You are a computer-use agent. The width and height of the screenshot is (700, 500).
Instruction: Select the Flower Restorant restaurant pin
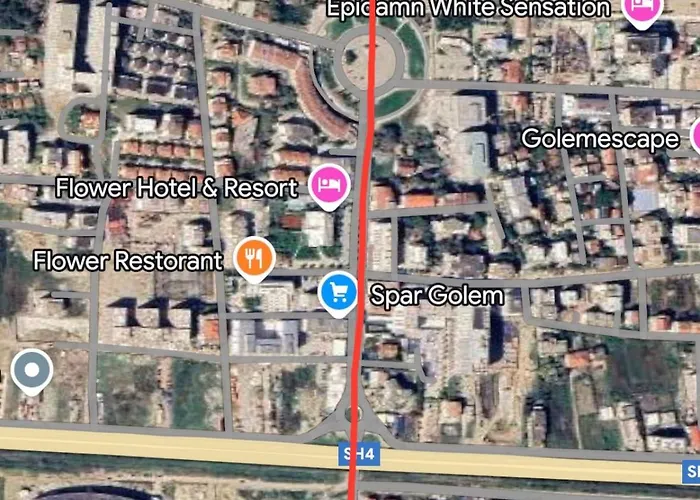254,258
